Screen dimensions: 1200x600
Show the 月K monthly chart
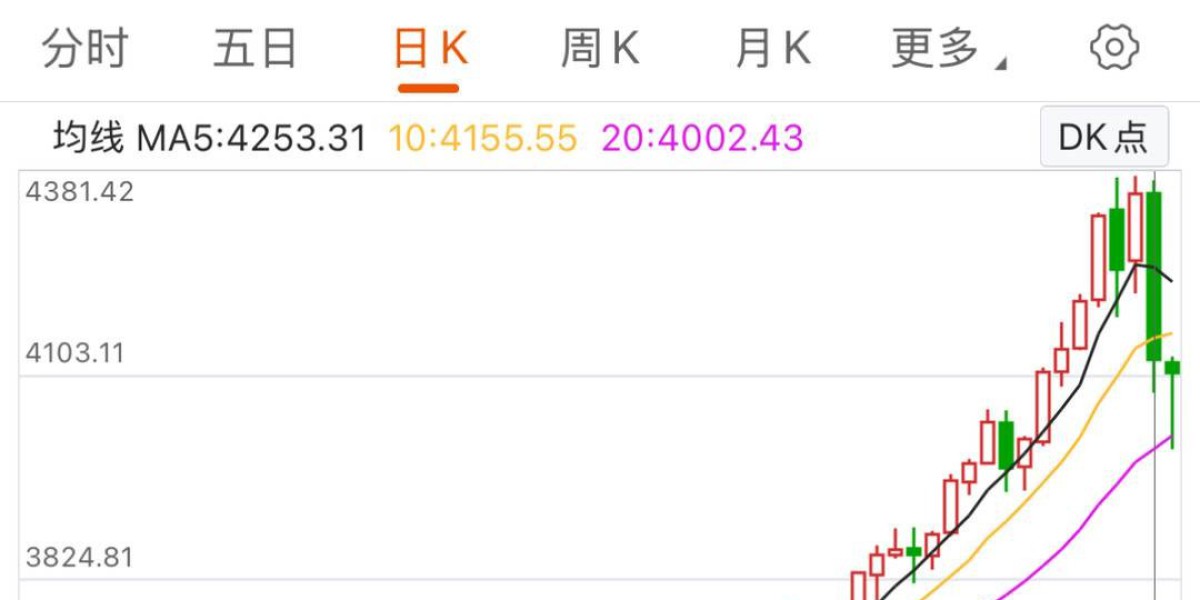(772, 49)
